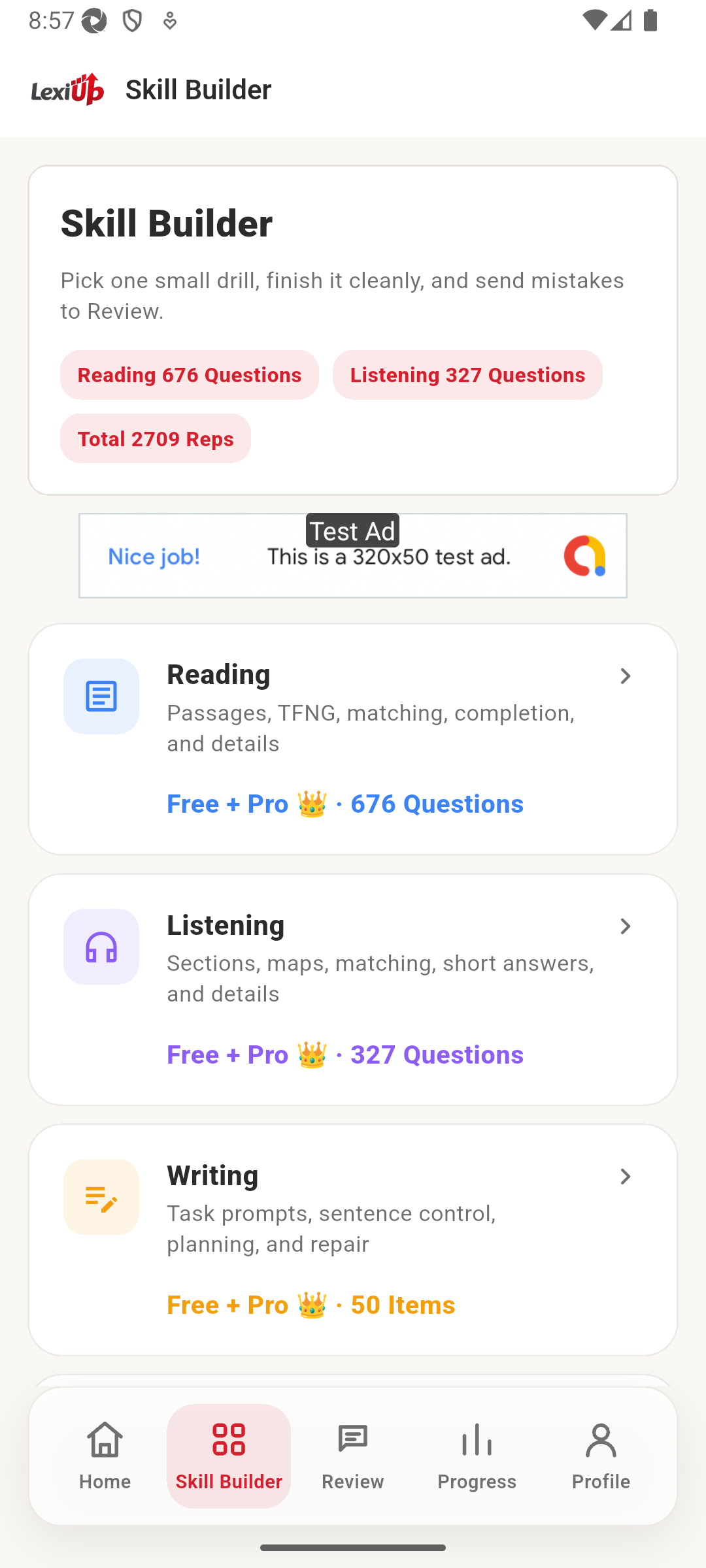Expand the Writing card chevron
Viewport: 706px width, 1568px height.
(x=625, y=1176)
